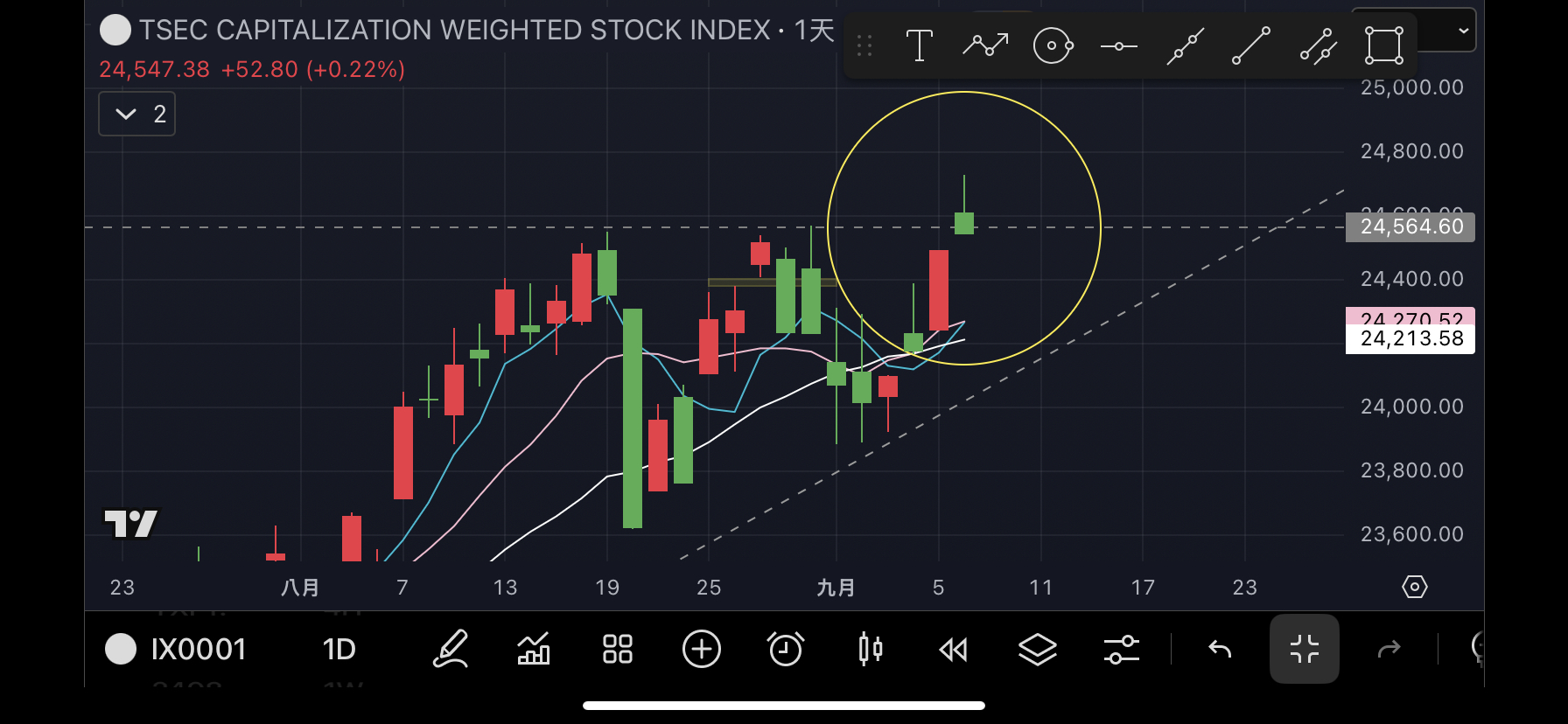Image resolution: width=1568 pixels, height=724 pixels.
Task: Exit fullscreen chart view
Action: [x=1304, y=649]
